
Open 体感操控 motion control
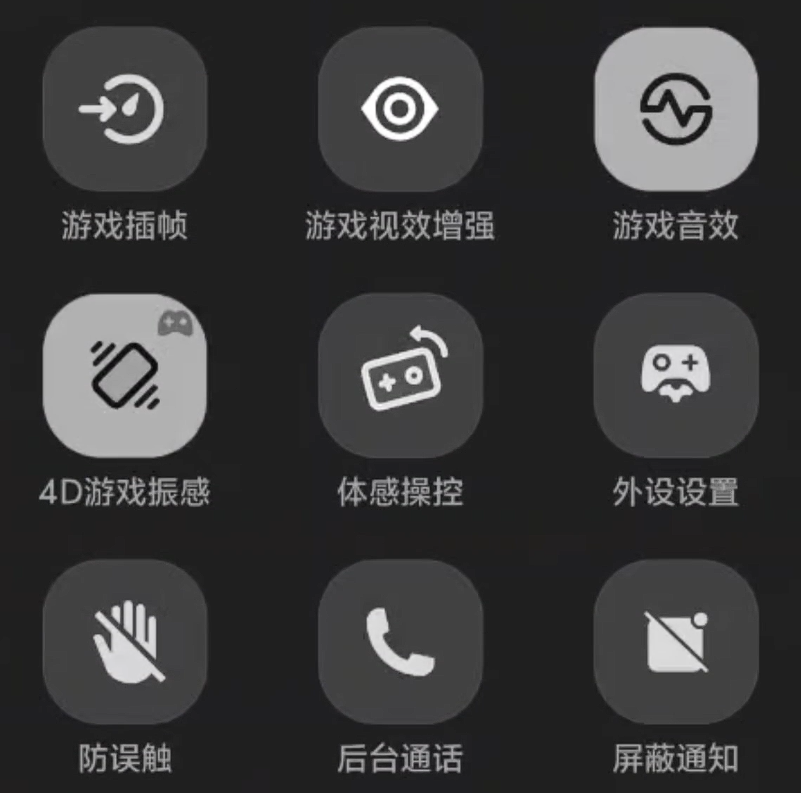click(x=400, y=376)
